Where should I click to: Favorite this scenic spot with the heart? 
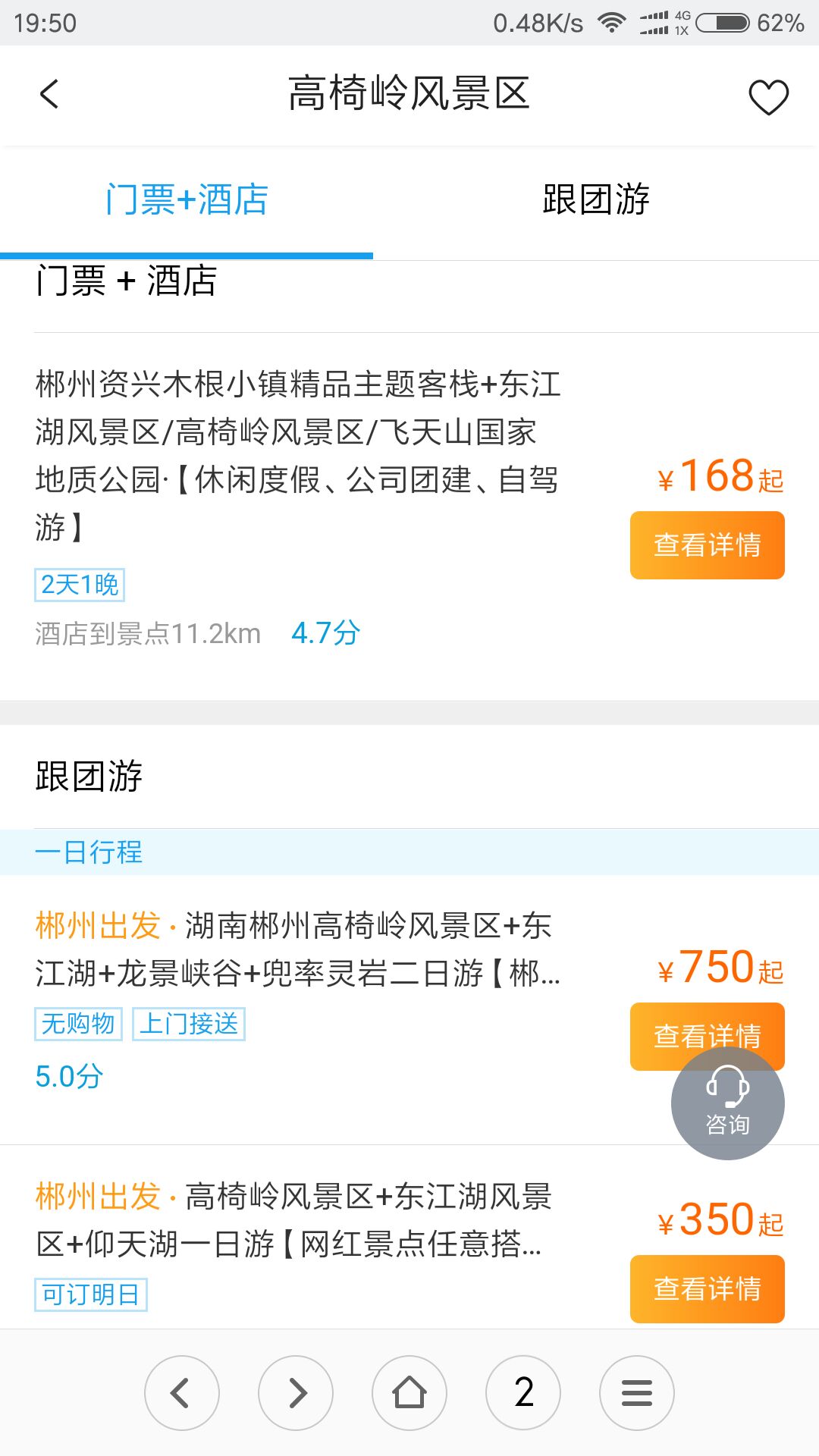tap(768, 97)
